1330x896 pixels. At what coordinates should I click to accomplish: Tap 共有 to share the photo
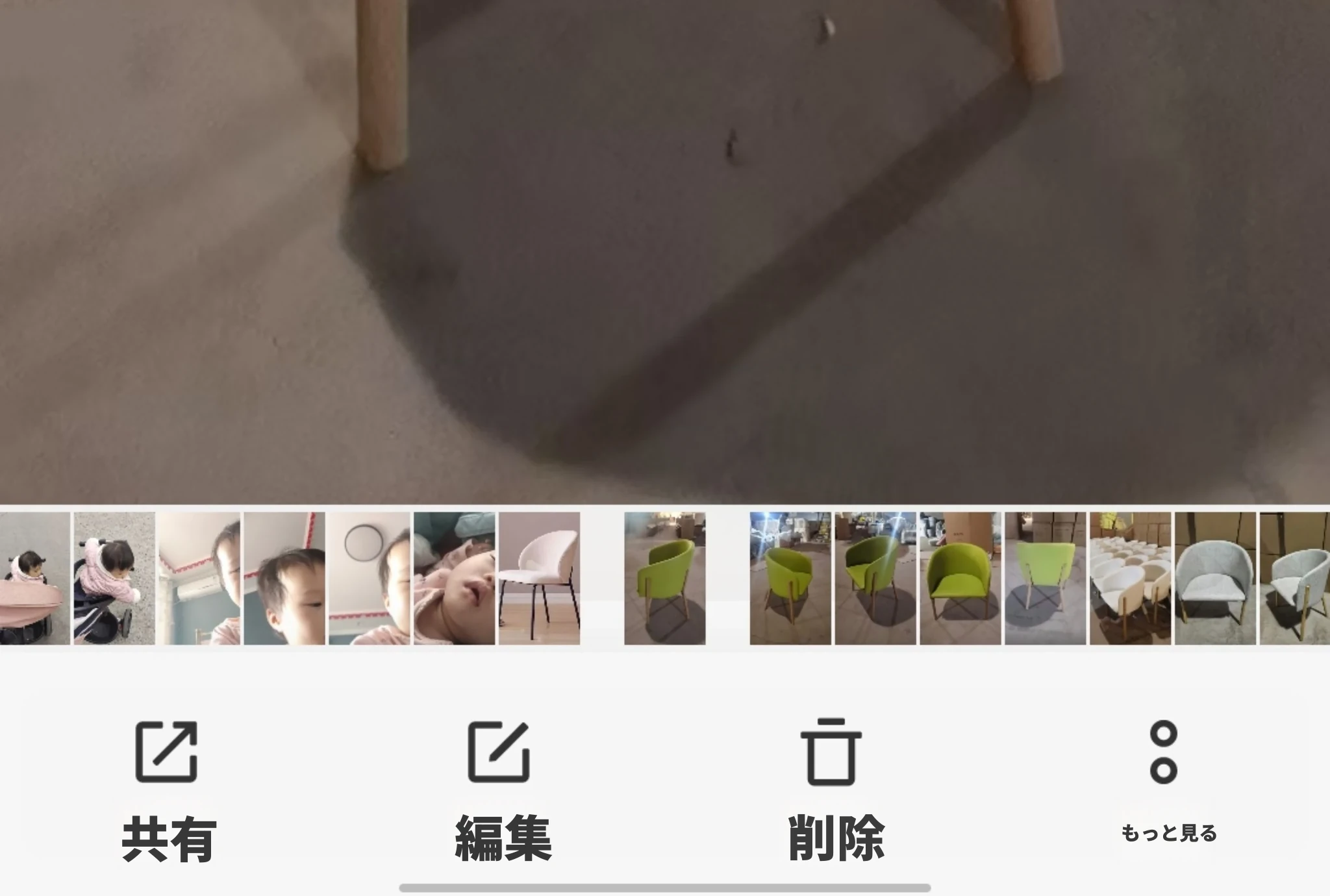pos(168,789)
